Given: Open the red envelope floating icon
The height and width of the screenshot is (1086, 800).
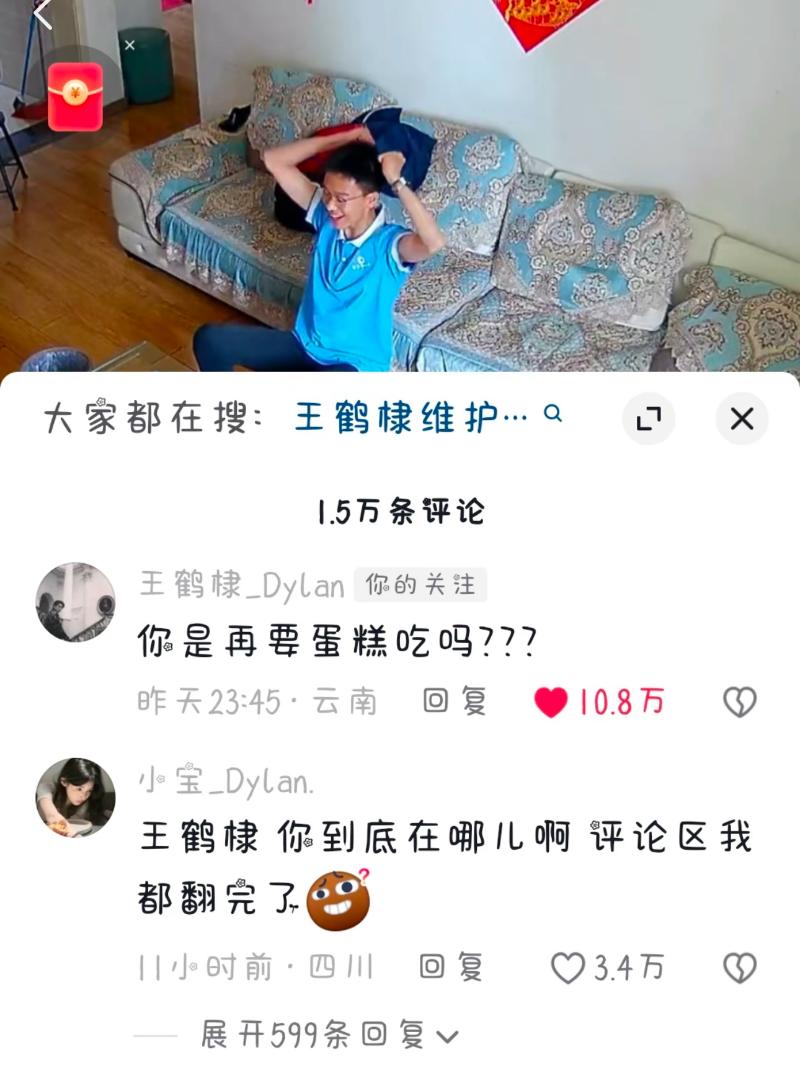Looking at the screenshot, I should pyautogui.click(x=75, y=96).
